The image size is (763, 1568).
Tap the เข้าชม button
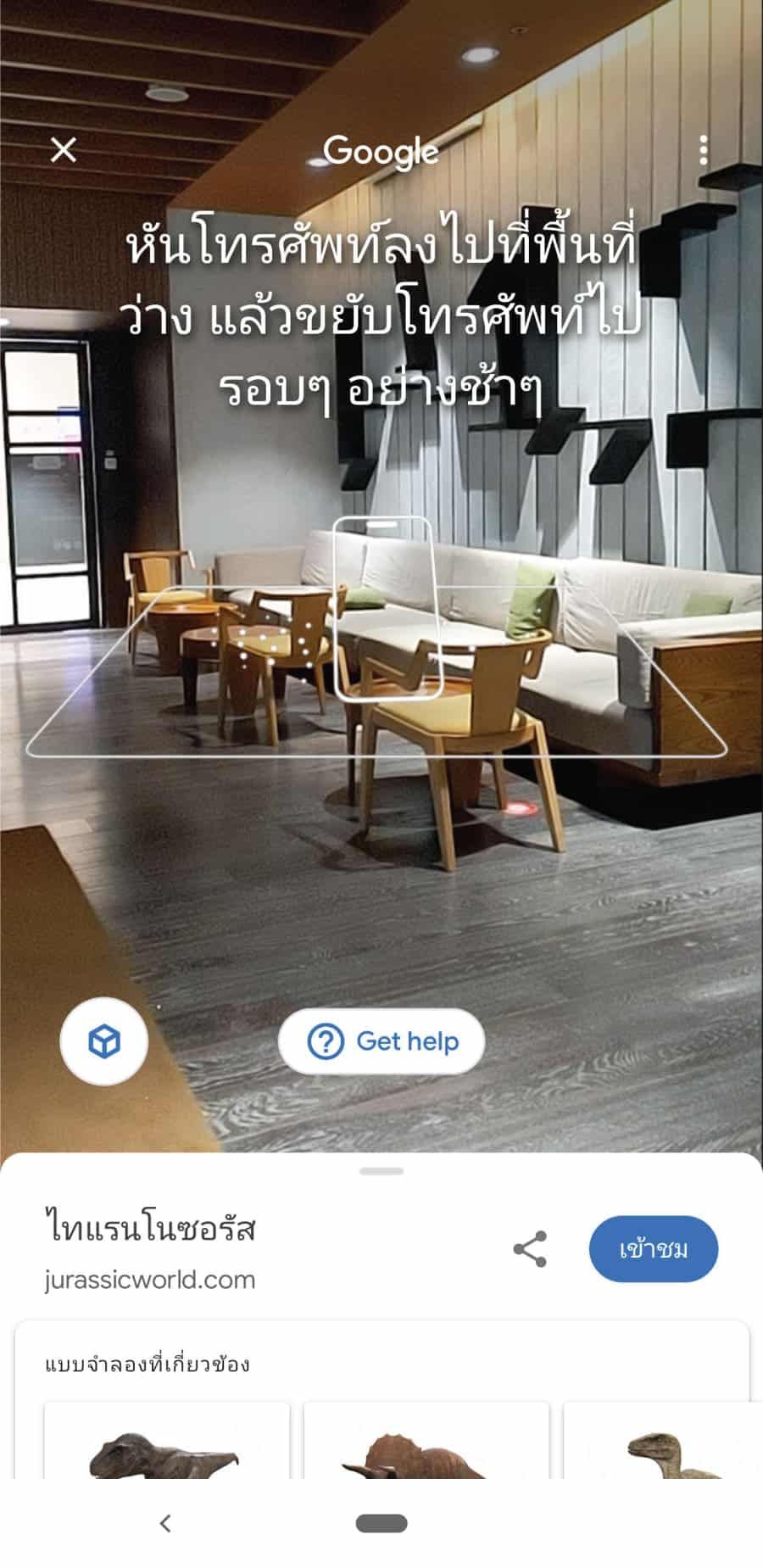pos(653,1249)
